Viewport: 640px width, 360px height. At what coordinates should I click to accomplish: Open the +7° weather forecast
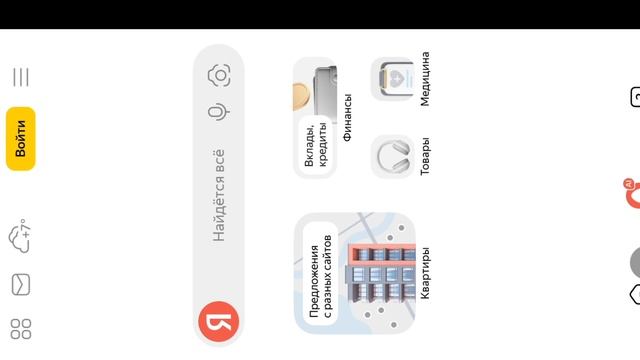20,236
